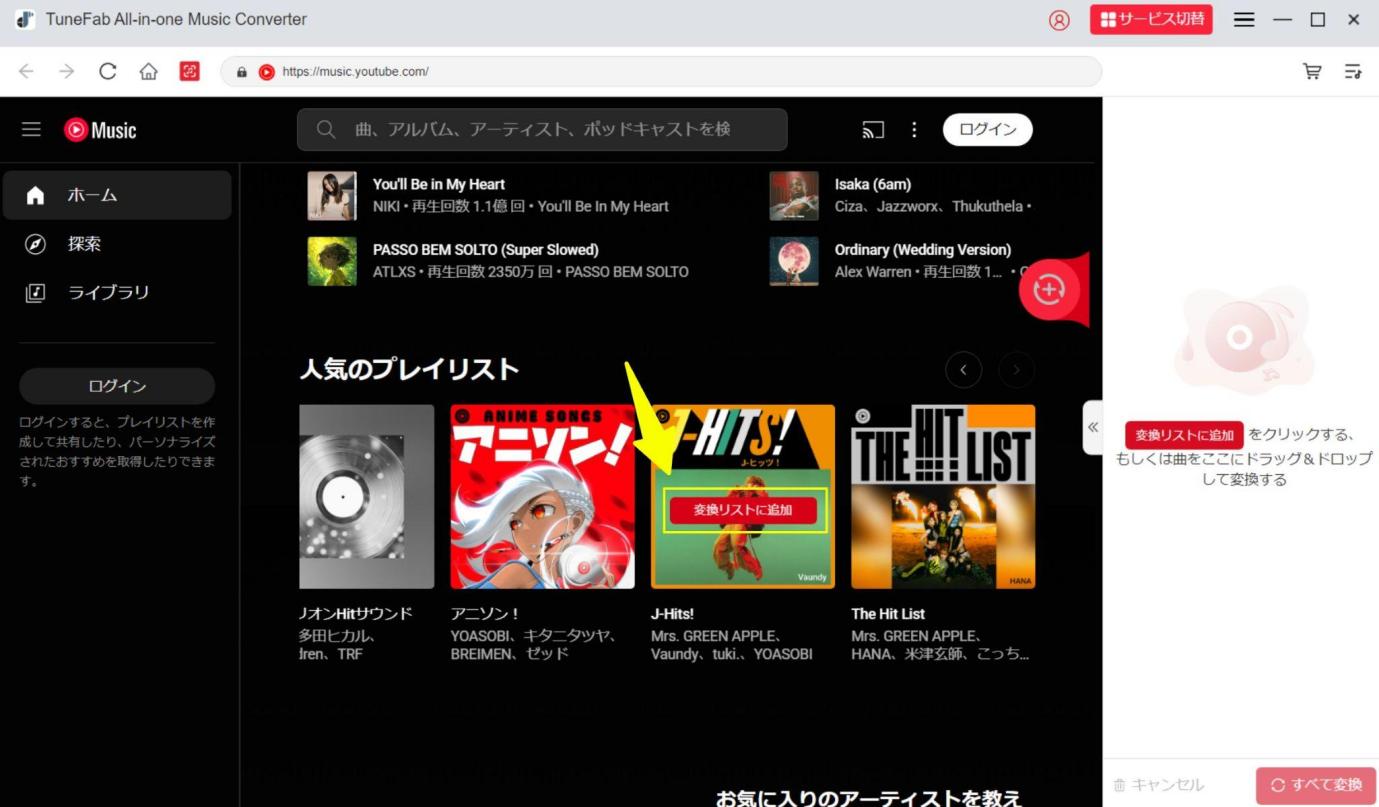Go to the home page icon
The image size is (1379, 807).
tap(148, 71)
